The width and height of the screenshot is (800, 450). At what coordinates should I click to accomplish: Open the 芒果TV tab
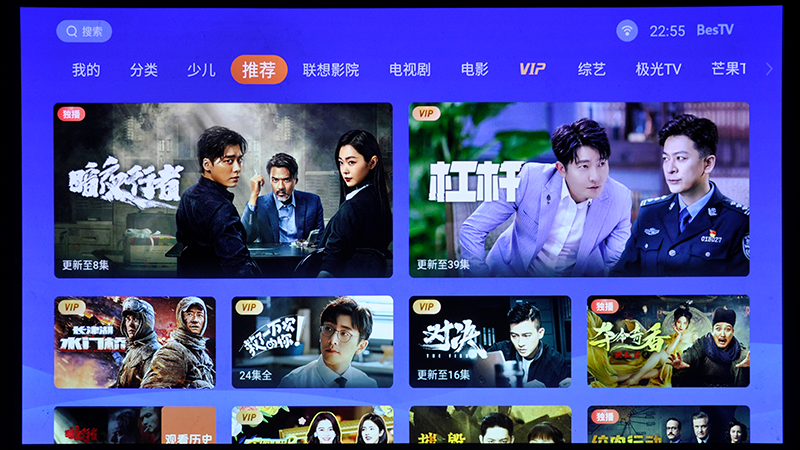click(x=728, y=70)
